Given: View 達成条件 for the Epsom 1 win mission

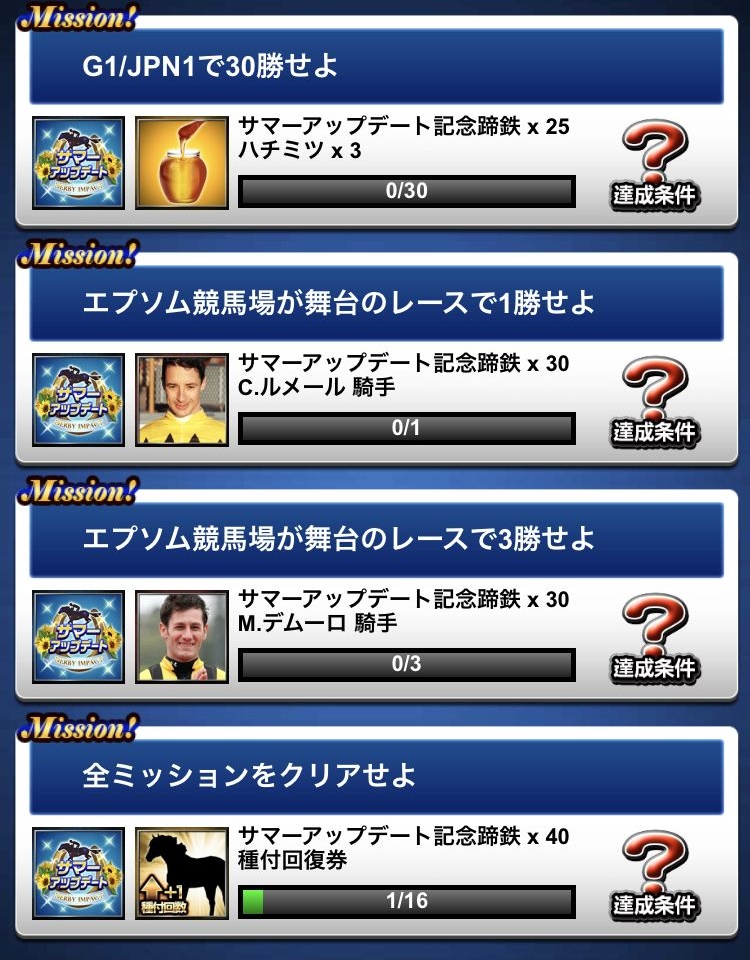Looking at the screenshot, I should pos(654,401).
